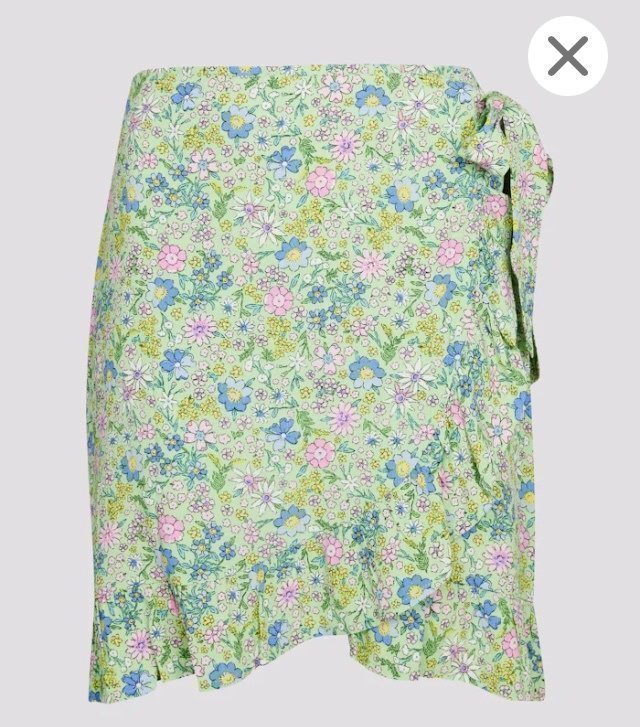Close the full-screen product image

(x=568, y=56)
